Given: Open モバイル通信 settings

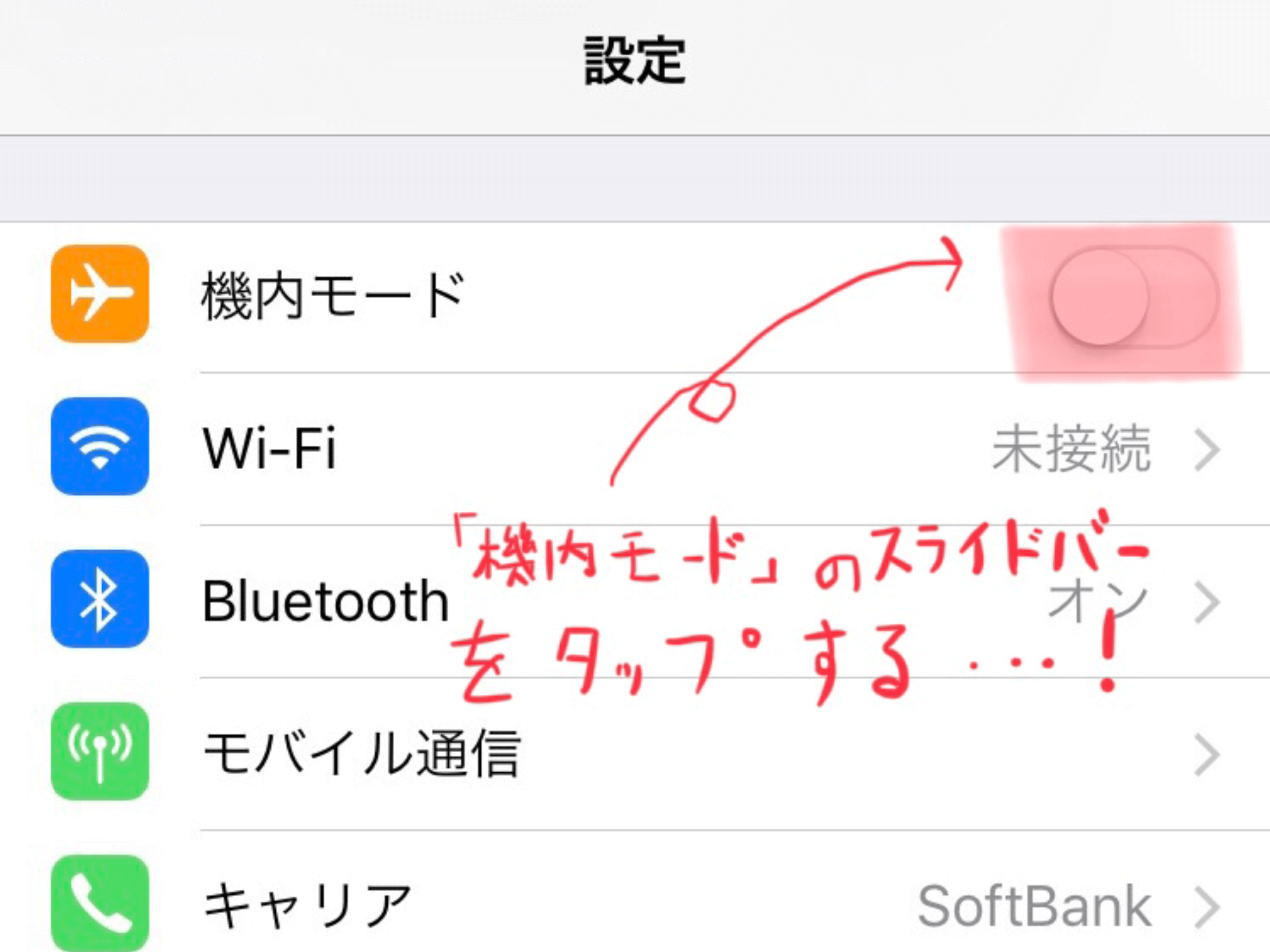Looking at the screenshot, I should pos(632,753).
